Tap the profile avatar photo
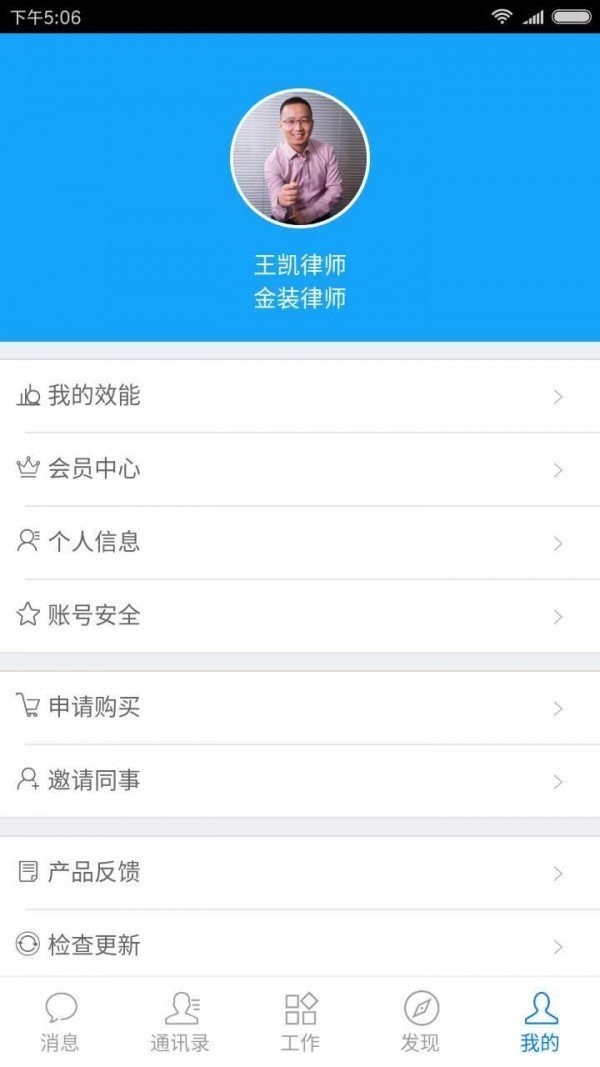This screenshot has width=600, height=1067. (300, 158)
